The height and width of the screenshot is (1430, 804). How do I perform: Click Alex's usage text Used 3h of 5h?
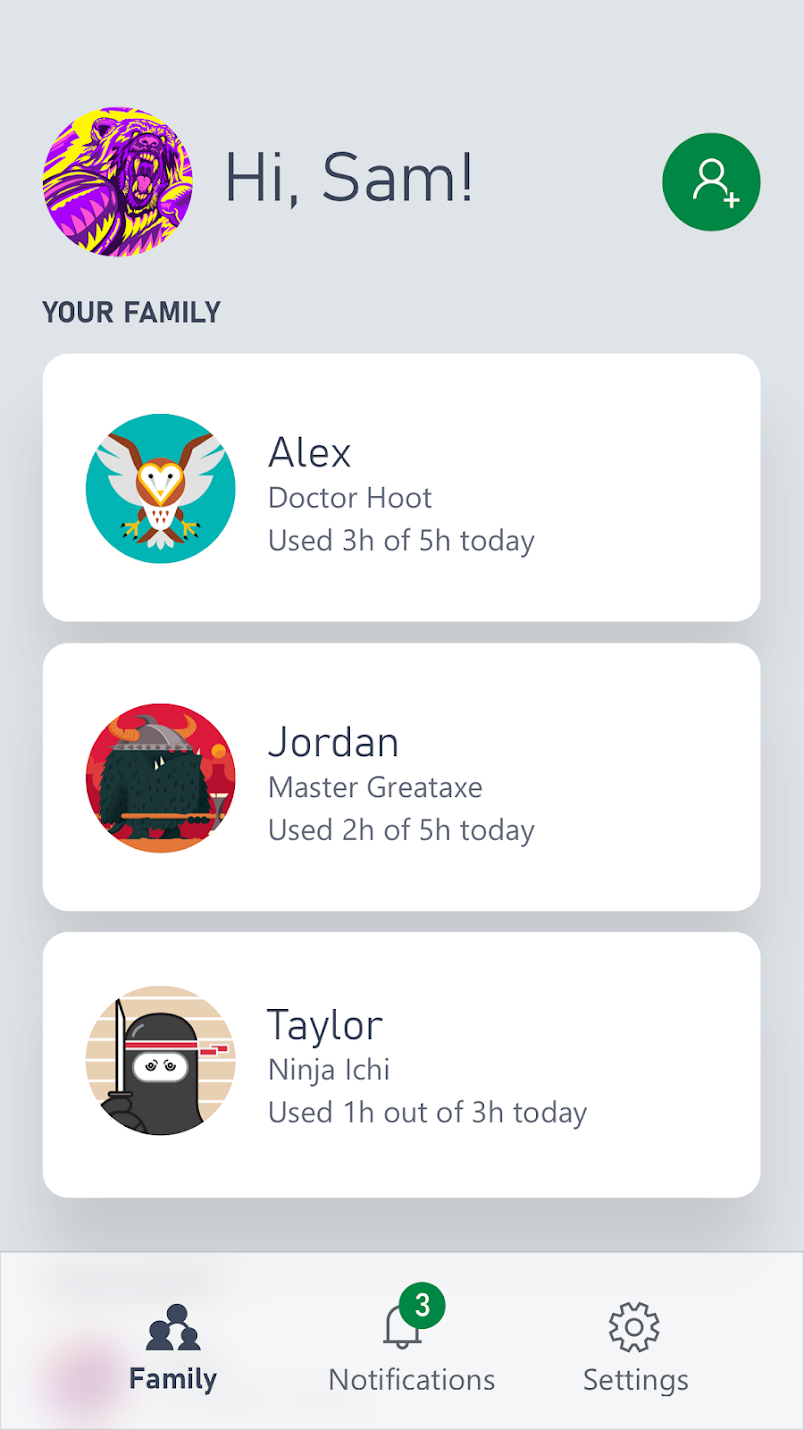tap(401, 540)
